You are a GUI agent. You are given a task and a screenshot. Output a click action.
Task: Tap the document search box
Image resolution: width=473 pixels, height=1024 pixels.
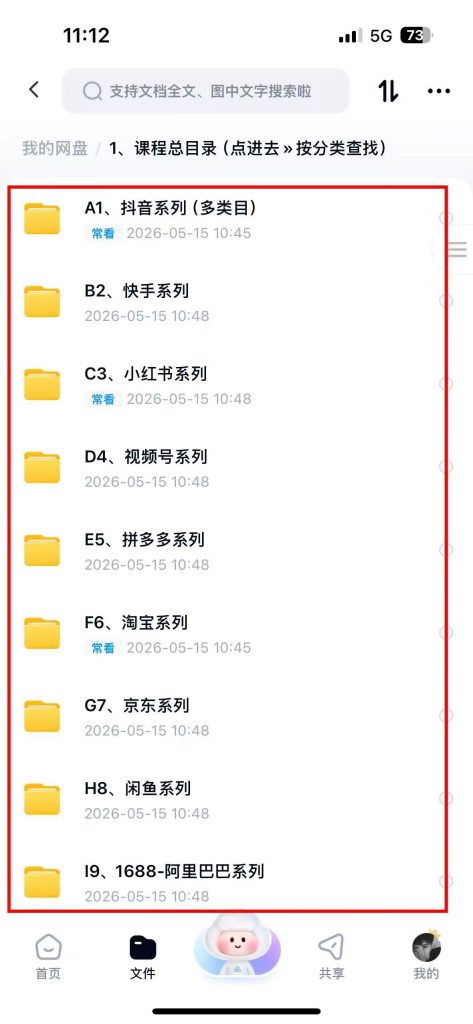(206, 91)
